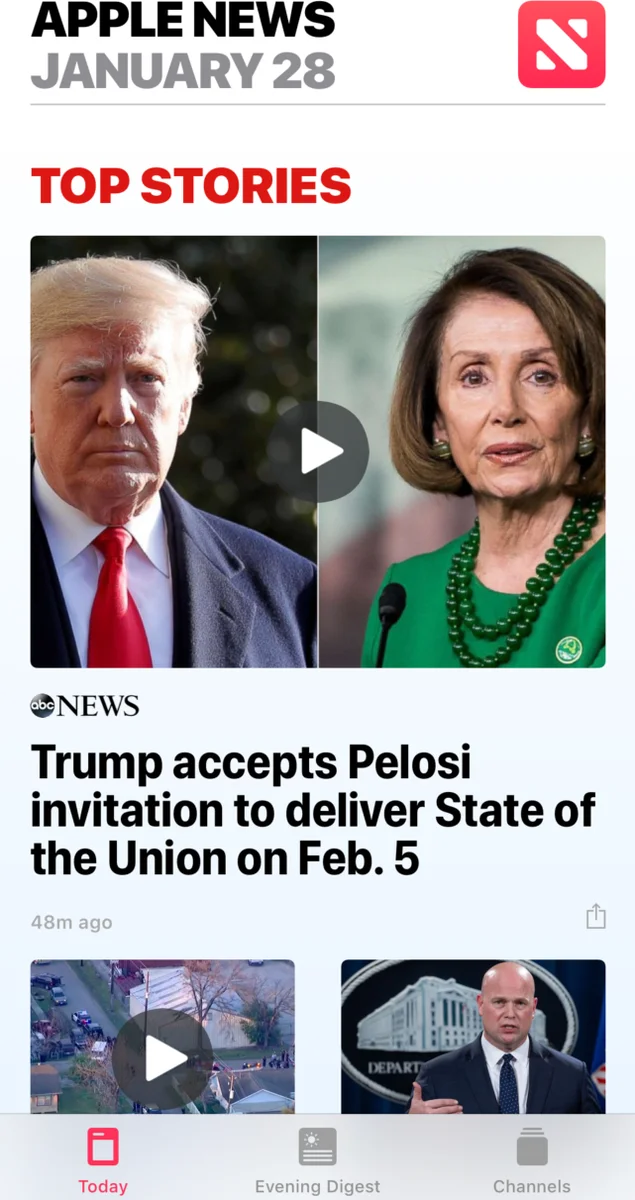Open the Trump accepts Pelosi invitation article
The height and width of the screenshot is (1200, 635).
tap(312, 808)
